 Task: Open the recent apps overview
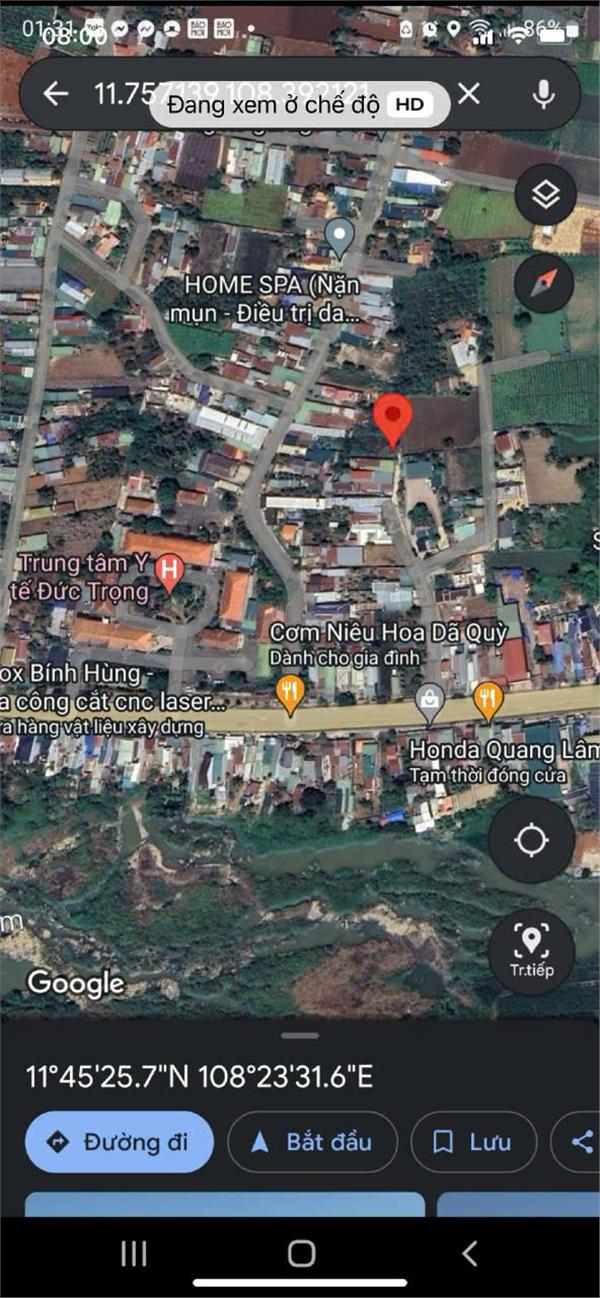(x=133, y=1253)
